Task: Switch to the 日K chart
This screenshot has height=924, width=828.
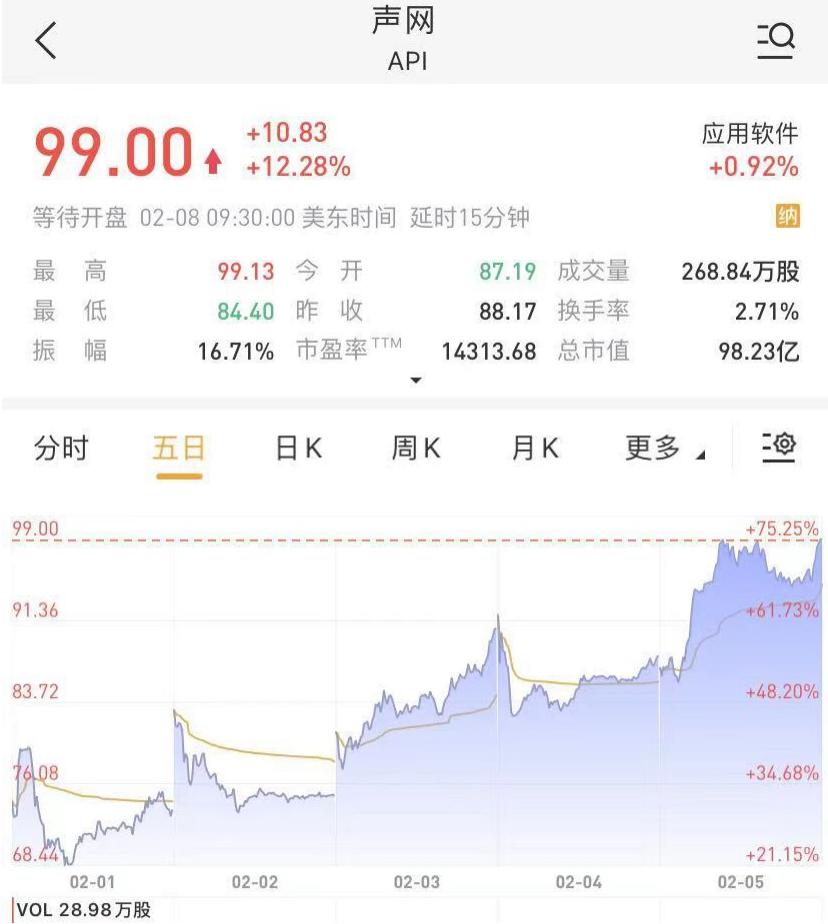Action: click(x=298, y=448)
